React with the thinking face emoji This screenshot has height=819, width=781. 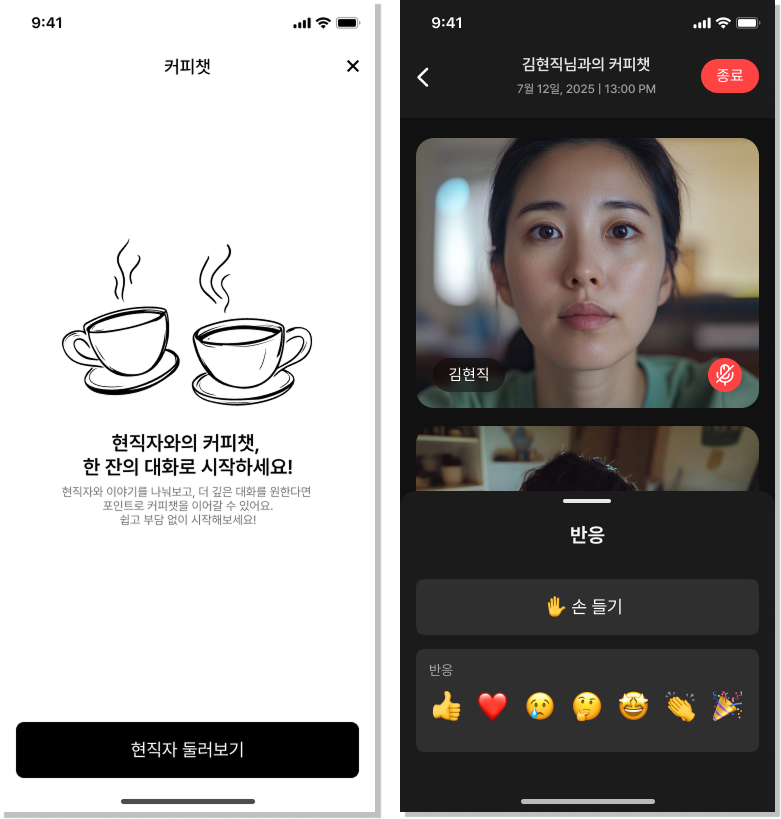click(x=587, y=706)
